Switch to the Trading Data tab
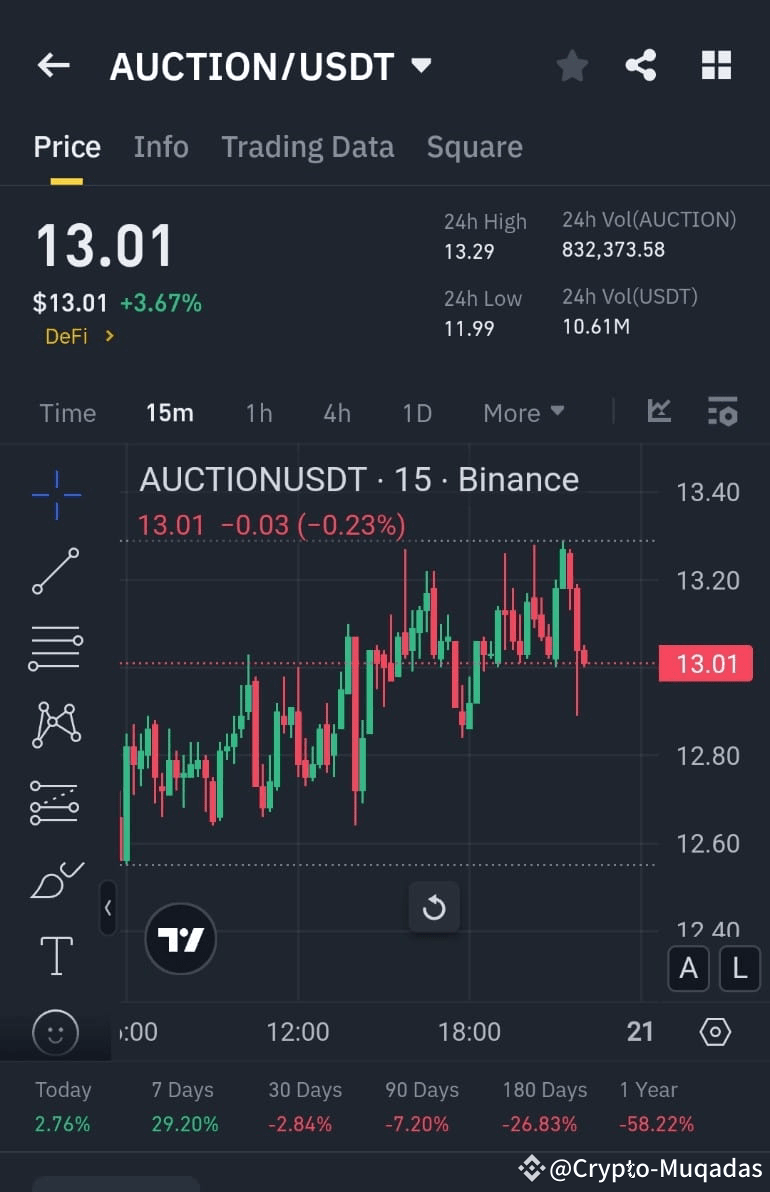This screenshot has width=770, height=1192. tap(307, 146)
